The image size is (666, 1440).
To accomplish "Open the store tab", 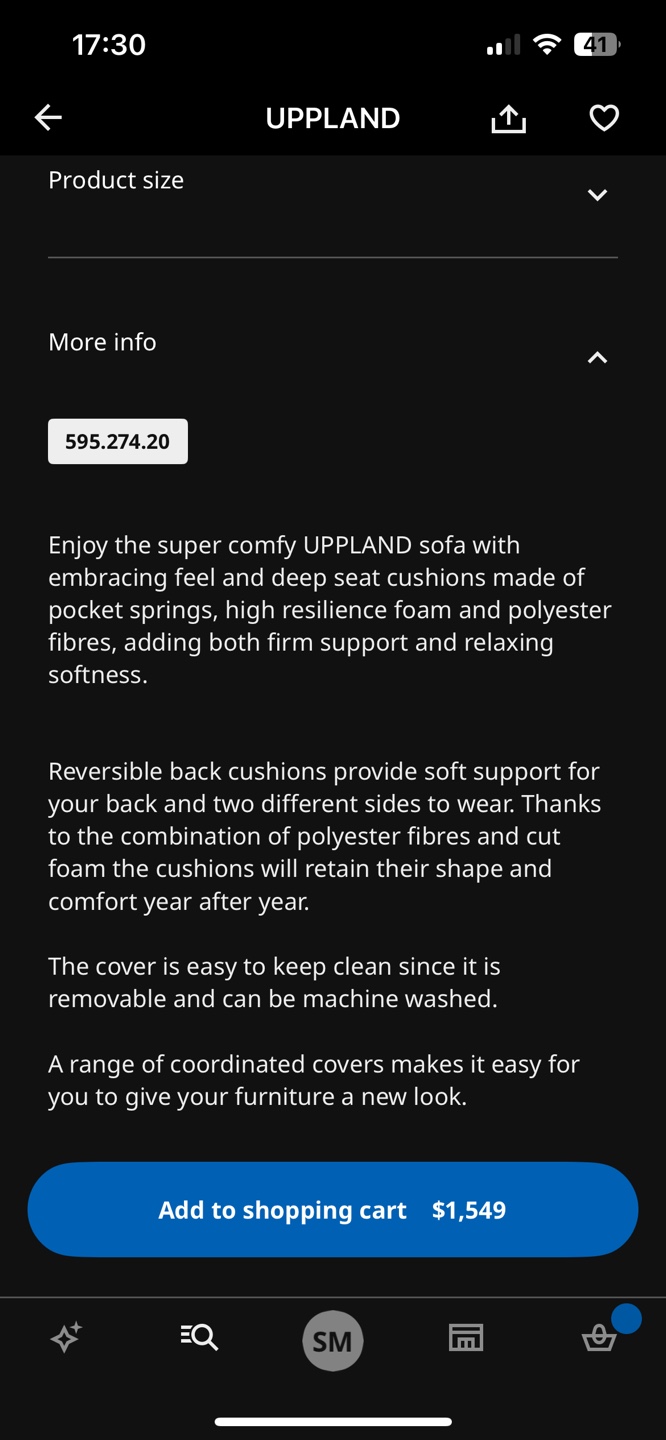I will point(466,1337).
